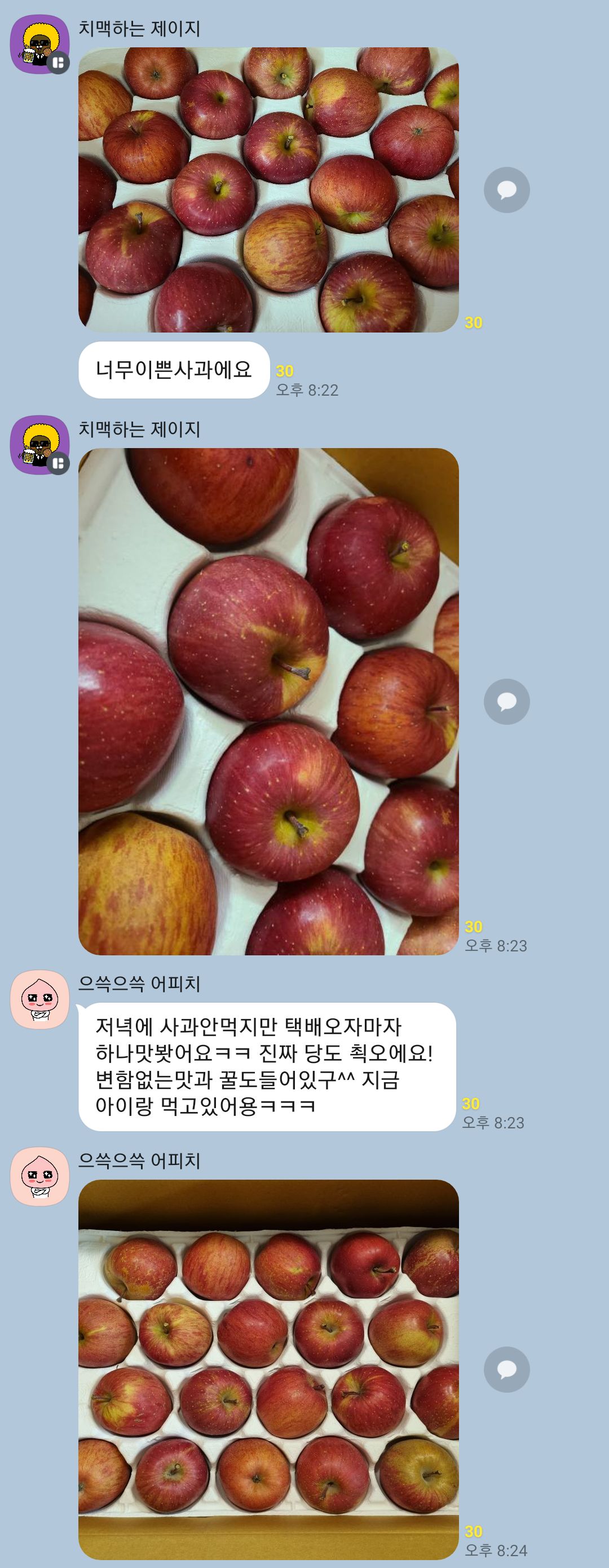This screenshot has width=609, height=1568.
Task: Tap the reply bubble beside the first apple photo
Action: 507,190
